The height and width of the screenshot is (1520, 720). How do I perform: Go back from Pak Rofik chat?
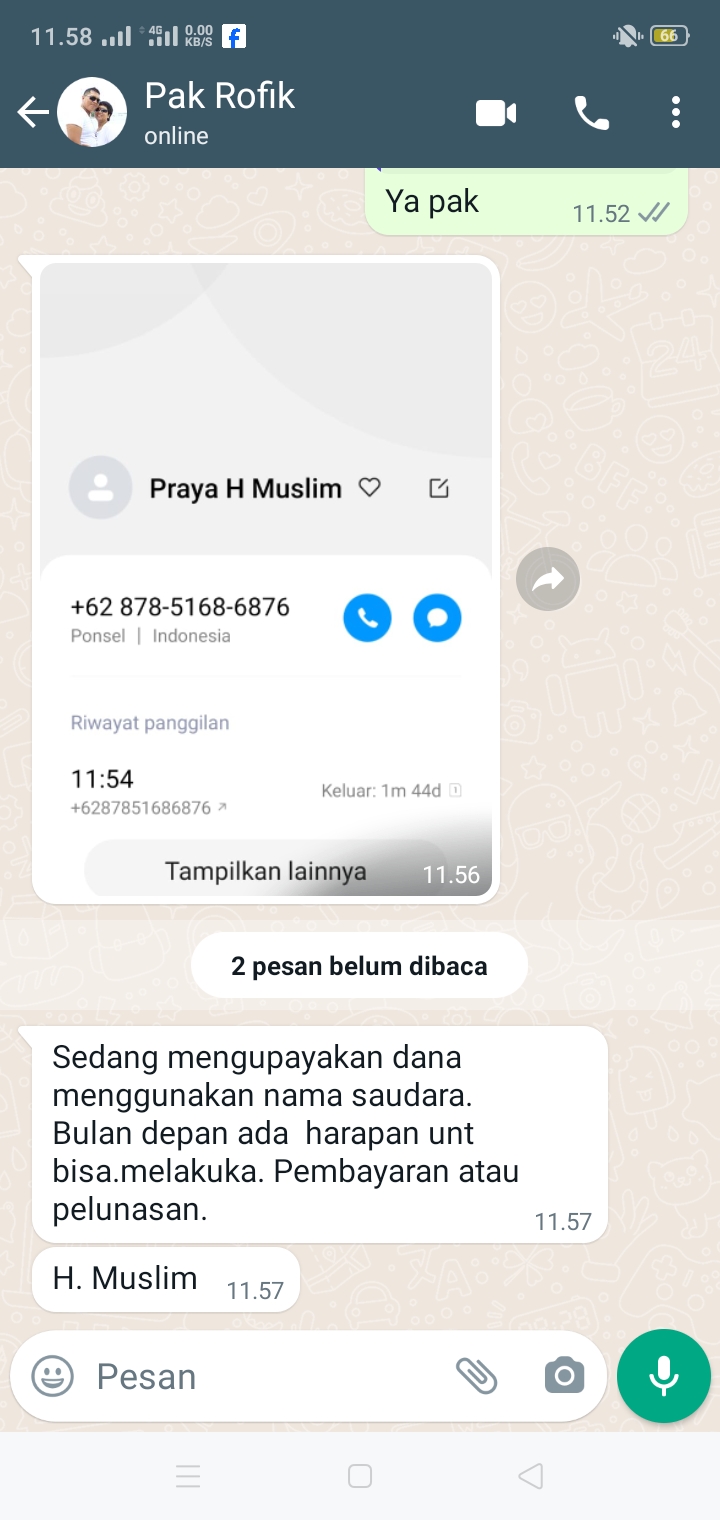[x=32, y=113]
